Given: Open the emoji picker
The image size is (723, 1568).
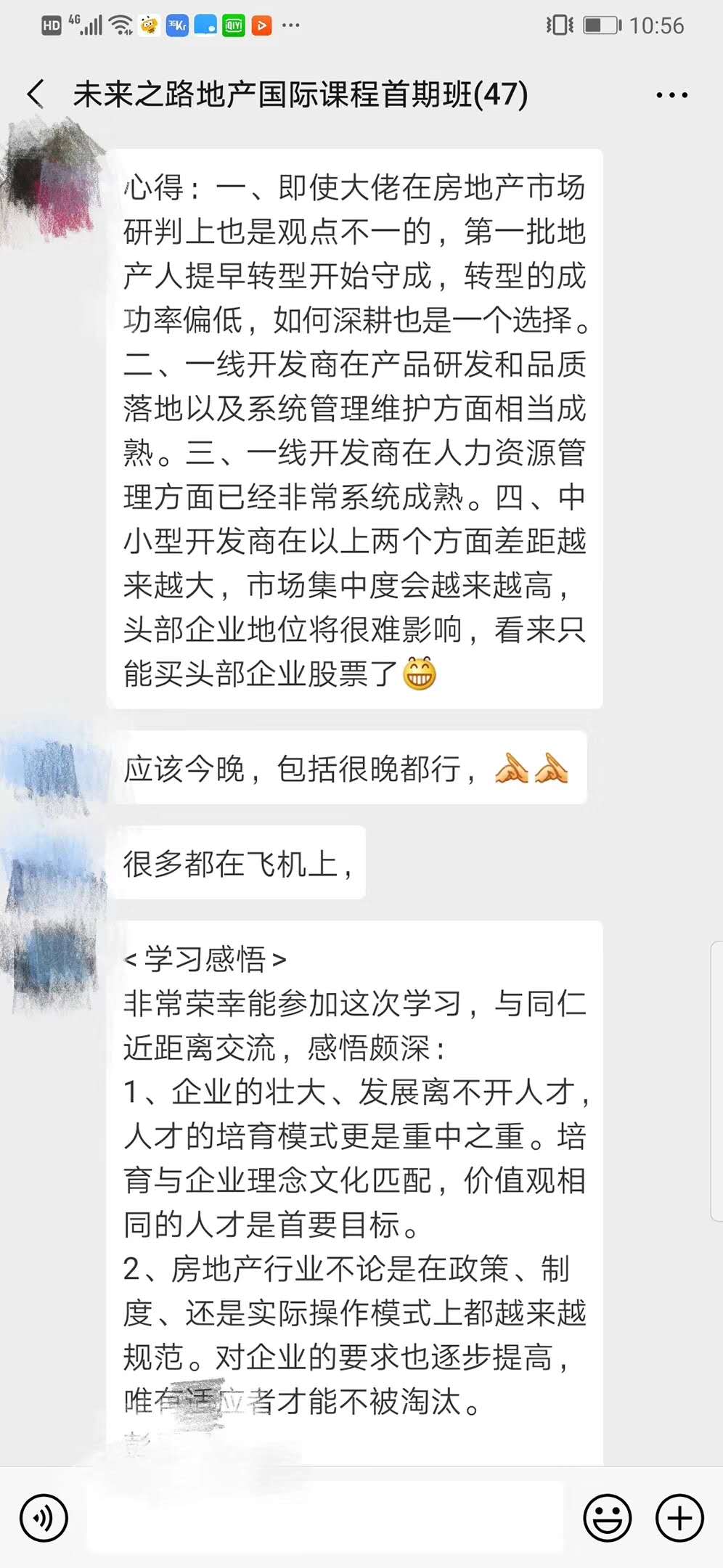Looking at the screenshot, I should tap(607, 1517).
